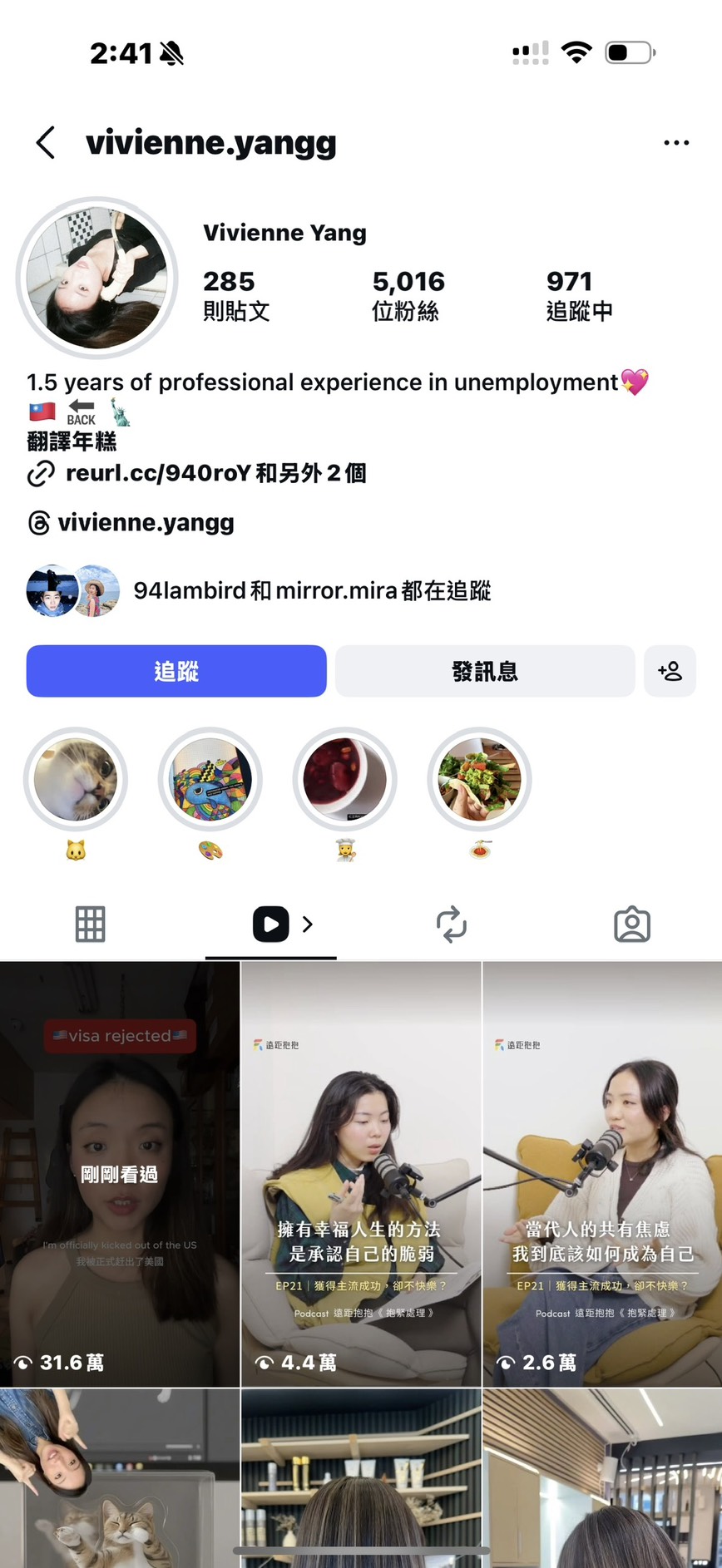Open the three-dot options menu
This screenshot has height=1568, width=722.
676,142
